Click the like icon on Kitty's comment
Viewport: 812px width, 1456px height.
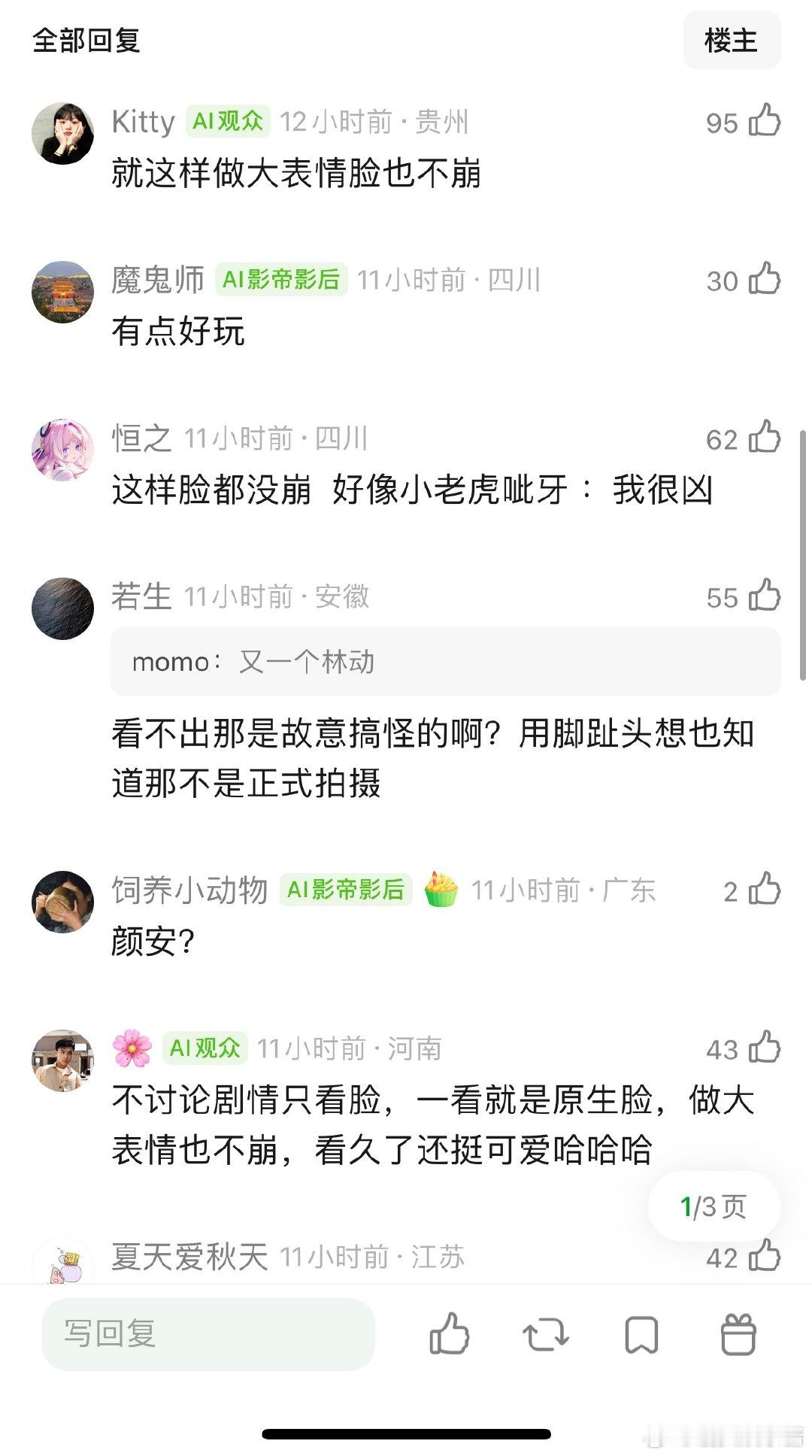[x=765, y=123]
